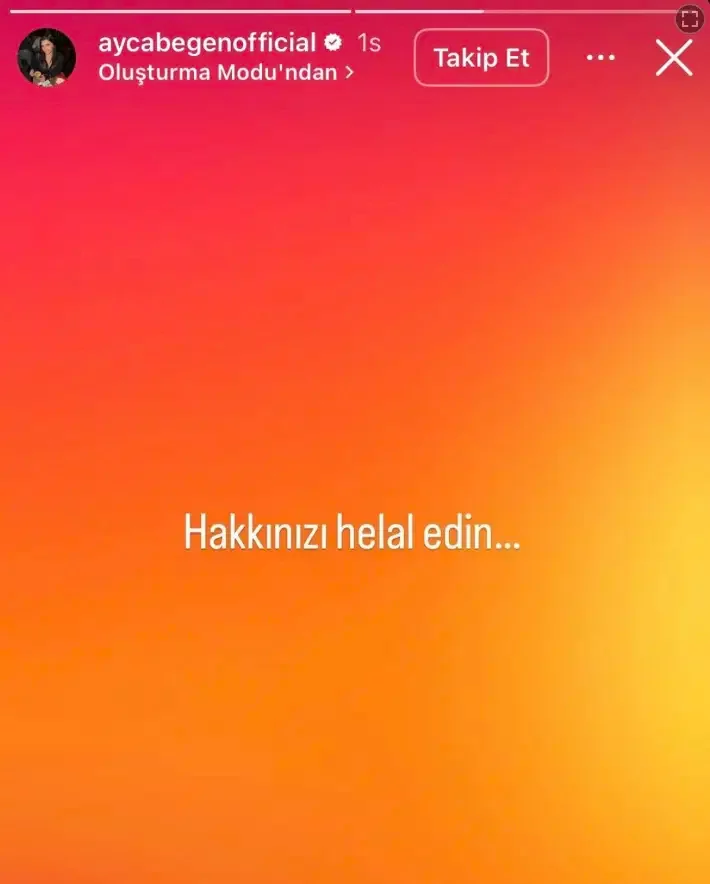Tap the aycabegenofficial username

[x=206, y=43]
